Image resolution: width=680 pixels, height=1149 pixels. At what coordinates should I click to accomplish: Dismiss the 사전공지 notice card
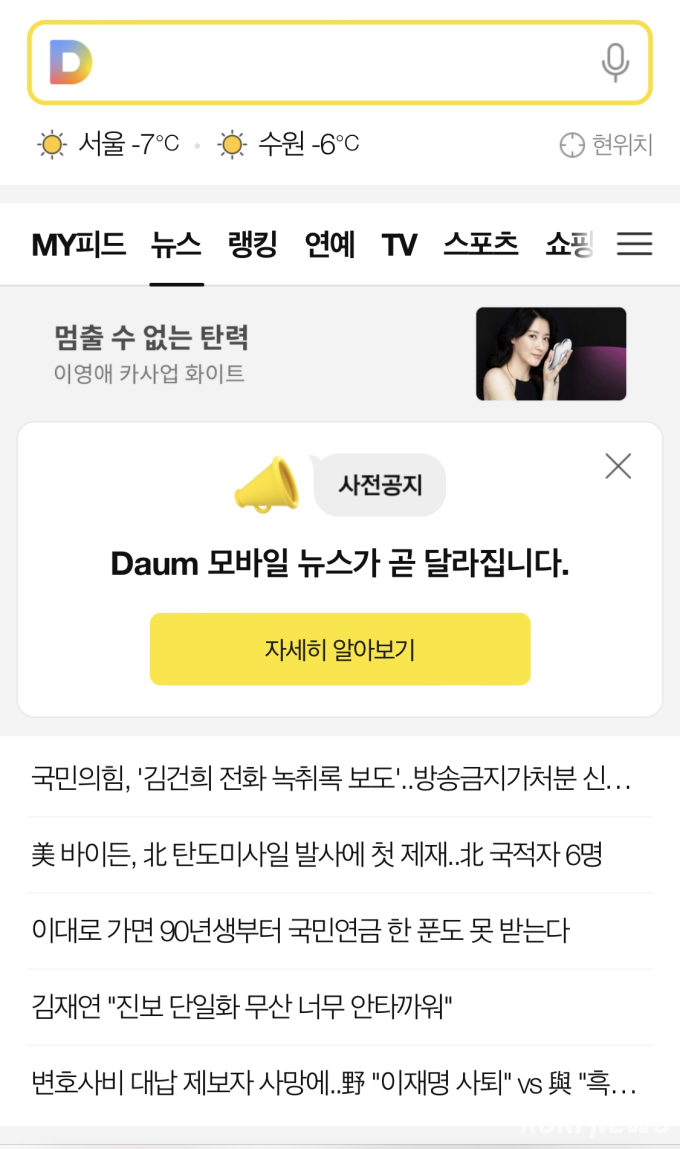[x=618, y=466]
